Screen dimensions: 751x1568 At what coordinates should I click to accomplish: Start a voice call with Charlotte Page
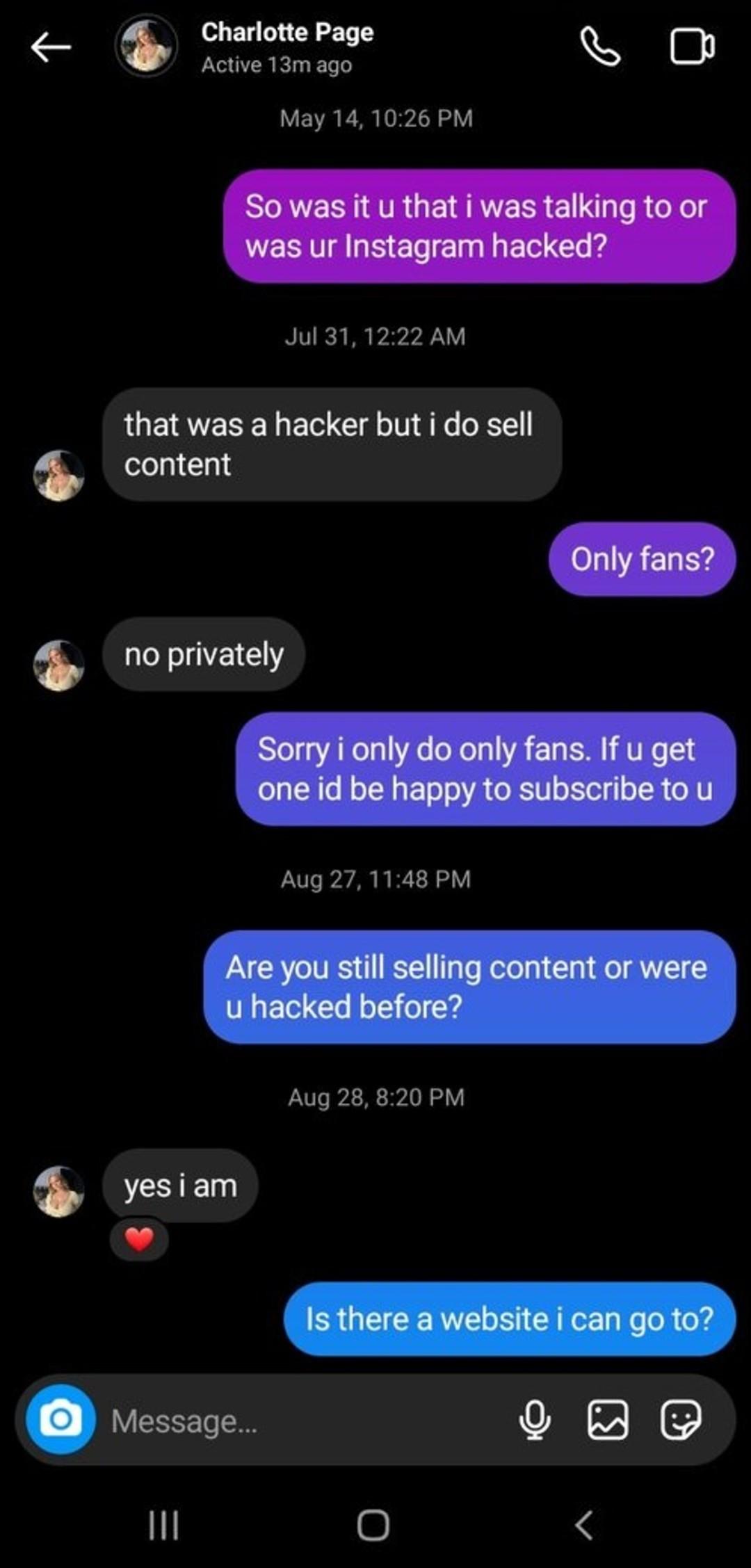coord(600,47)
